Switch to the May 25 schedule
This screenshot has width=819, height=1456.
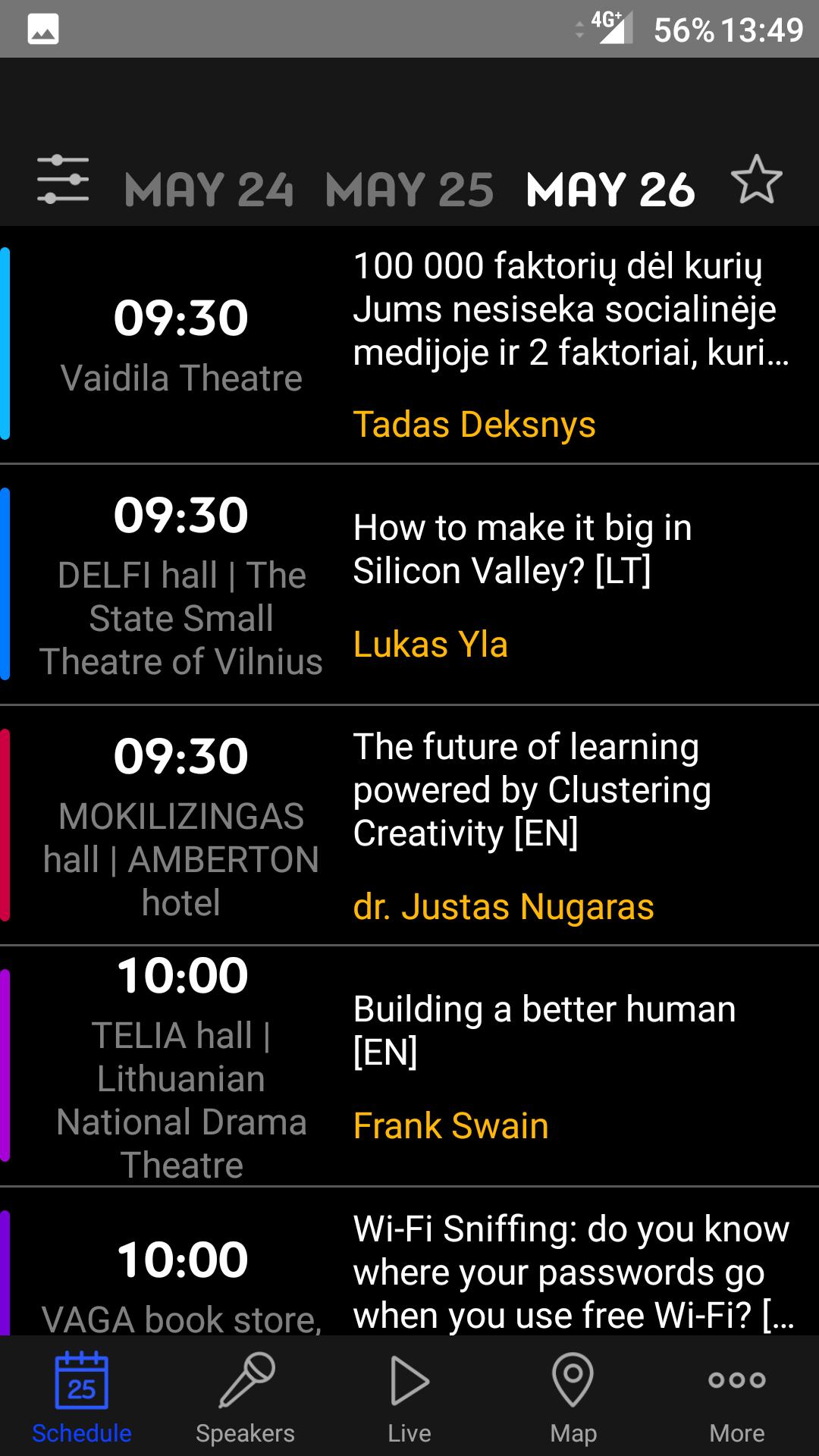click(409, 190)
